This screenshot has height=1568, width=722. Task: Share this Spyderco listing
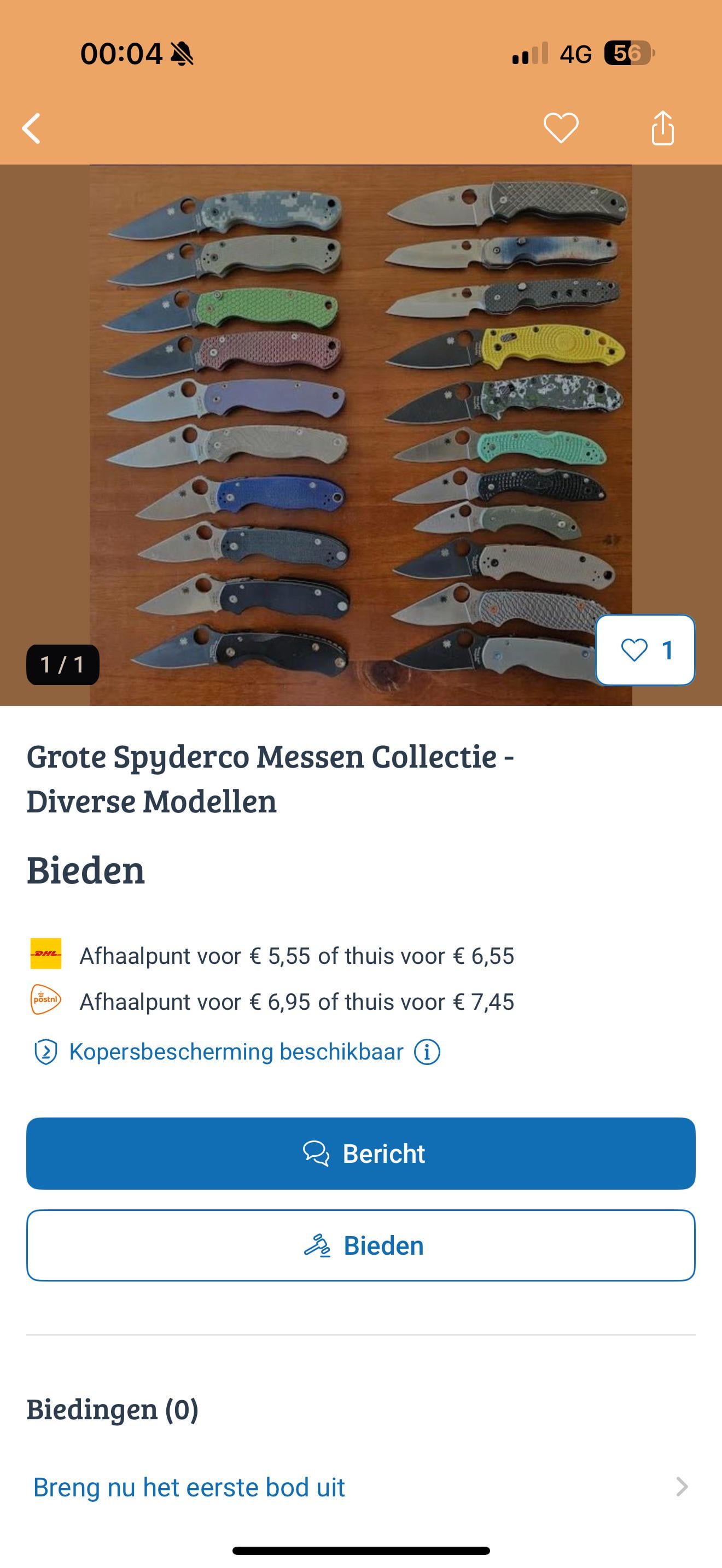coord(662,128)
